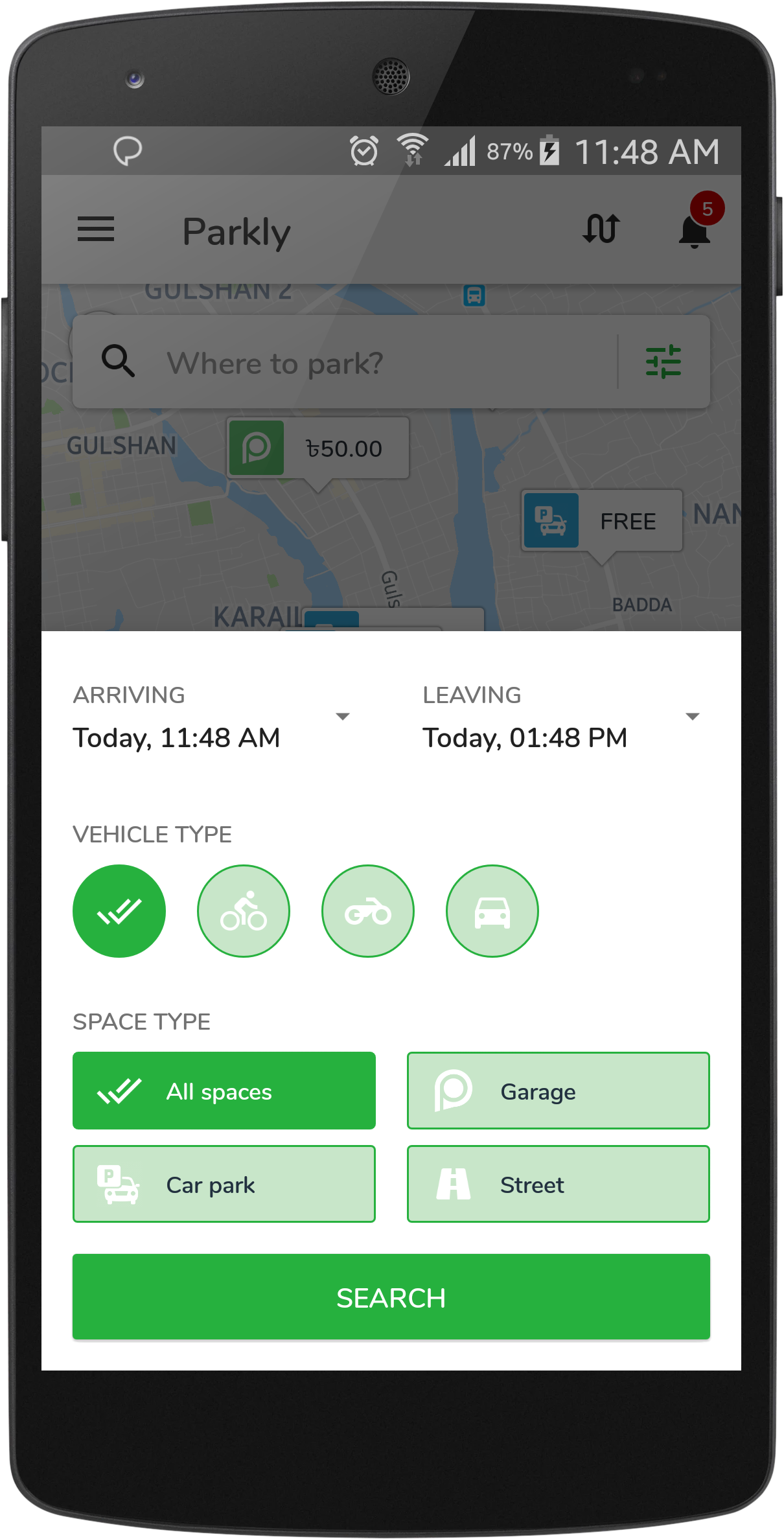Viewport: 784px width, 1539px height.
Task: Filter by Car park space type
Action: [224, 1184]
